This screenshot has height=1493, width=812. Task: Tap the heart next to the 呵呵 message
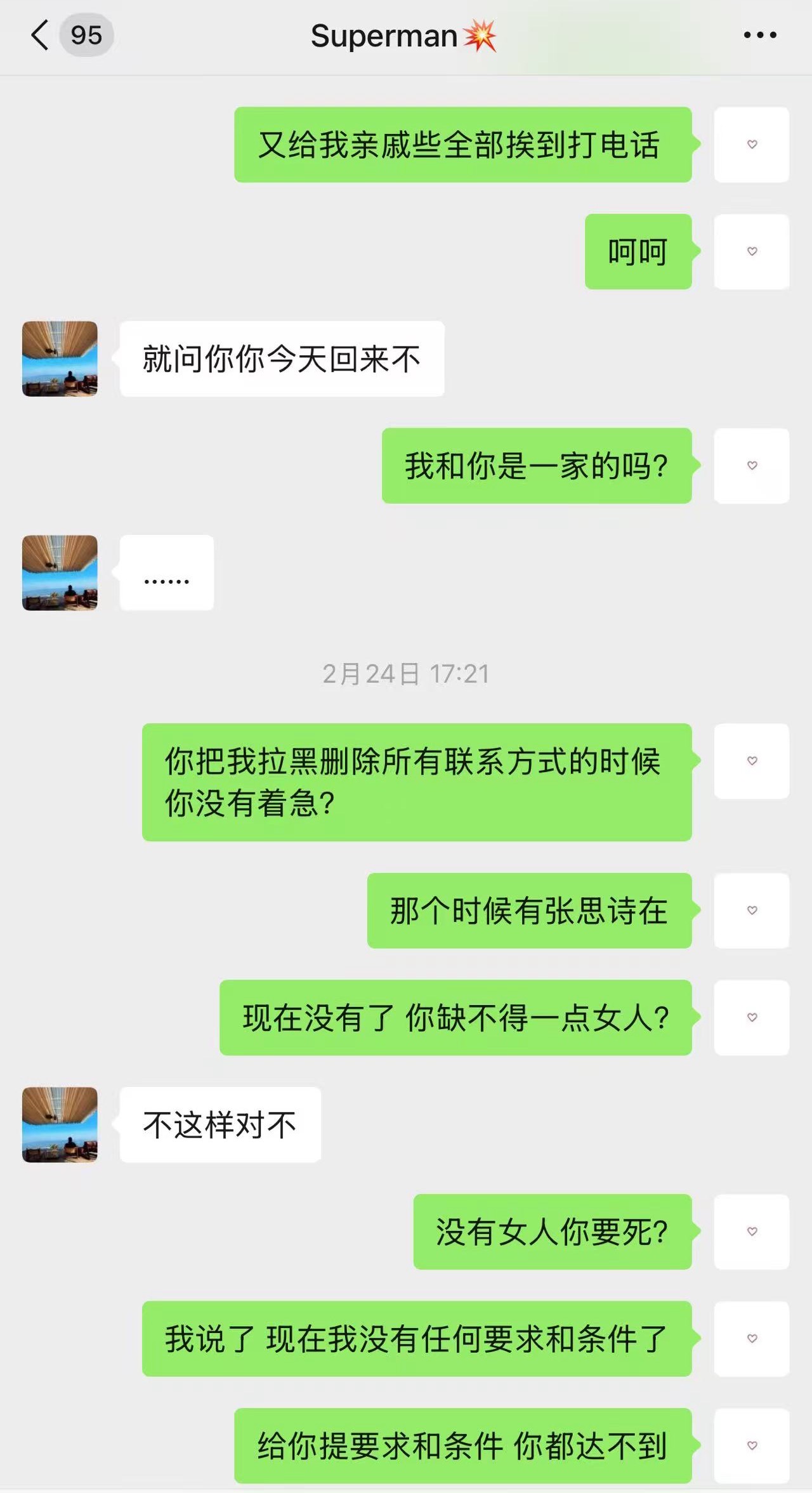coord(752,251)
